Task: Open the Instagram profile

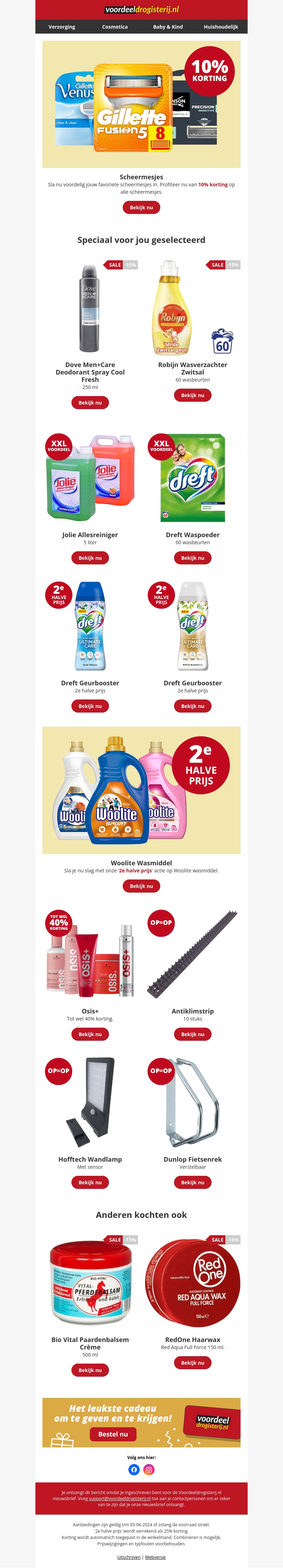Action: pyautogui.click(x=149, y=1469)
